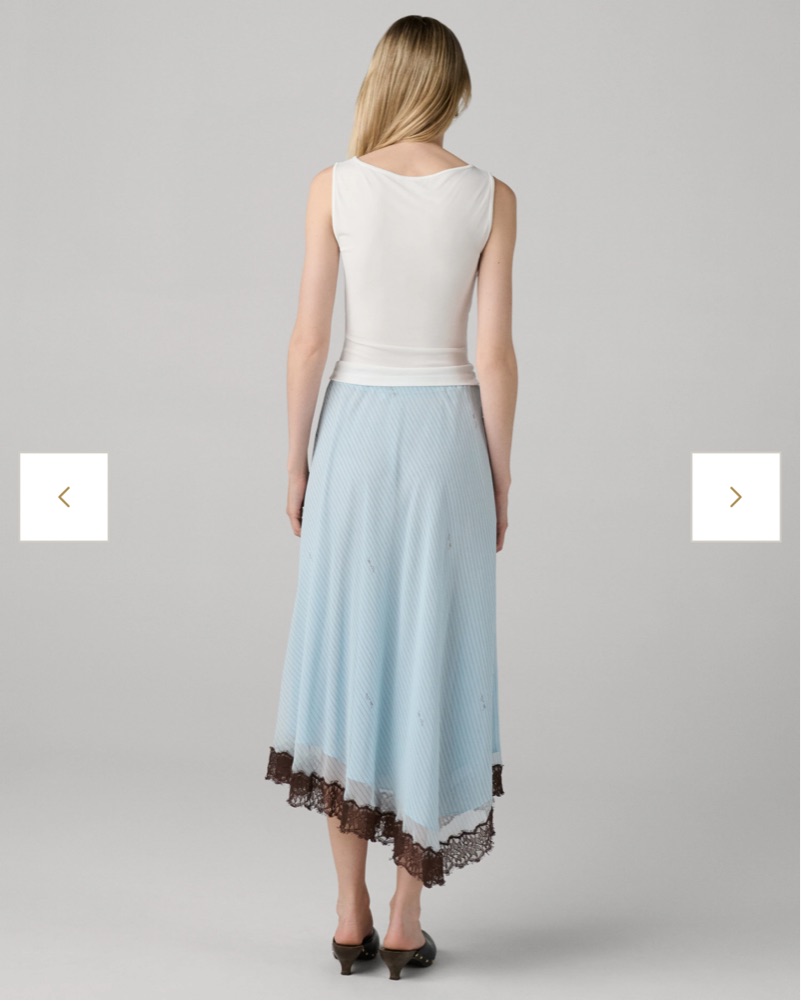Show the next product photo
Viewport: 801px width, 1001px height.
(x=735, y=497)
